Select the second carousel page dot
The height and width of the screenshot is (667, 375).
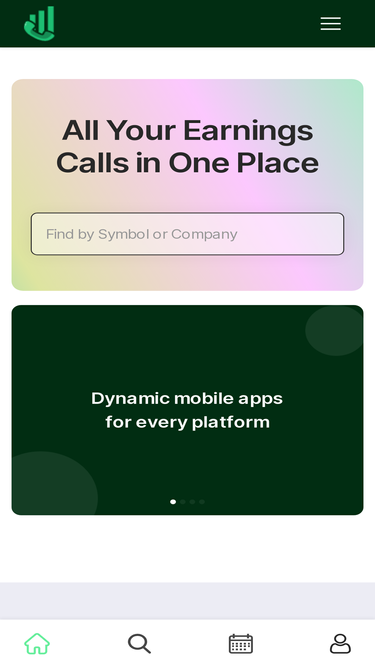coord(183,502)
